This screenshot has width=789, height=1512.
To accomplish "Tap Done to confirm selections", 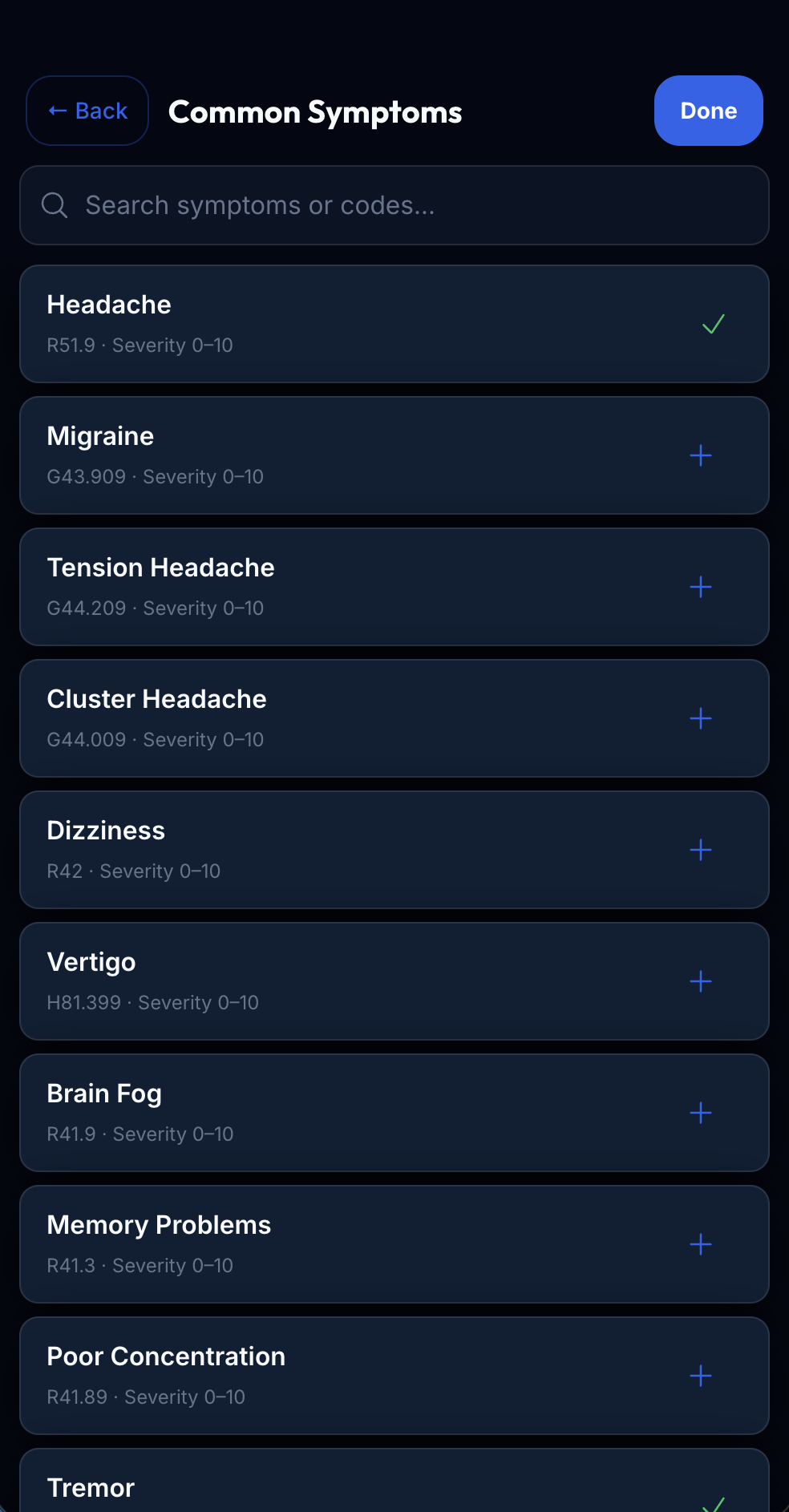I will pyautogui.click(x=708, y=111).
